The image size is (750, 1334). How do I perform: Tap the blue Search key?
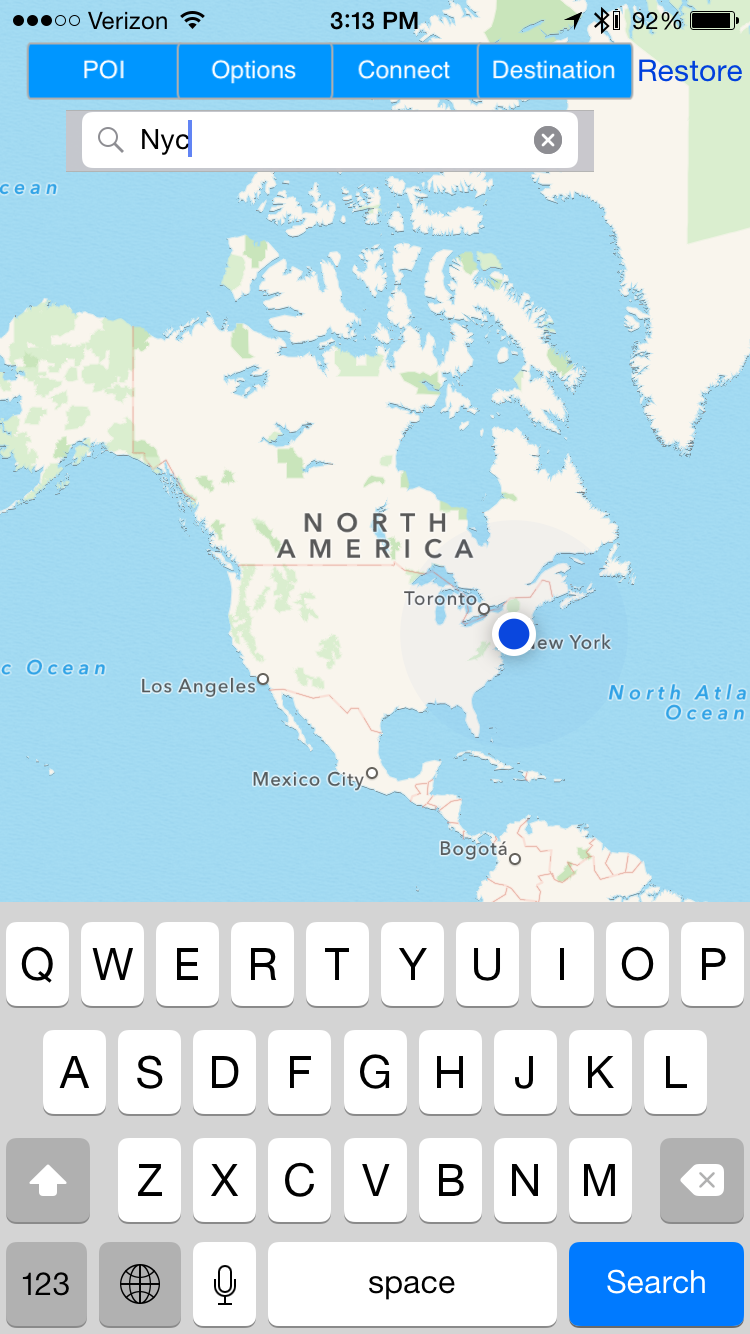tap(656, 1283)
